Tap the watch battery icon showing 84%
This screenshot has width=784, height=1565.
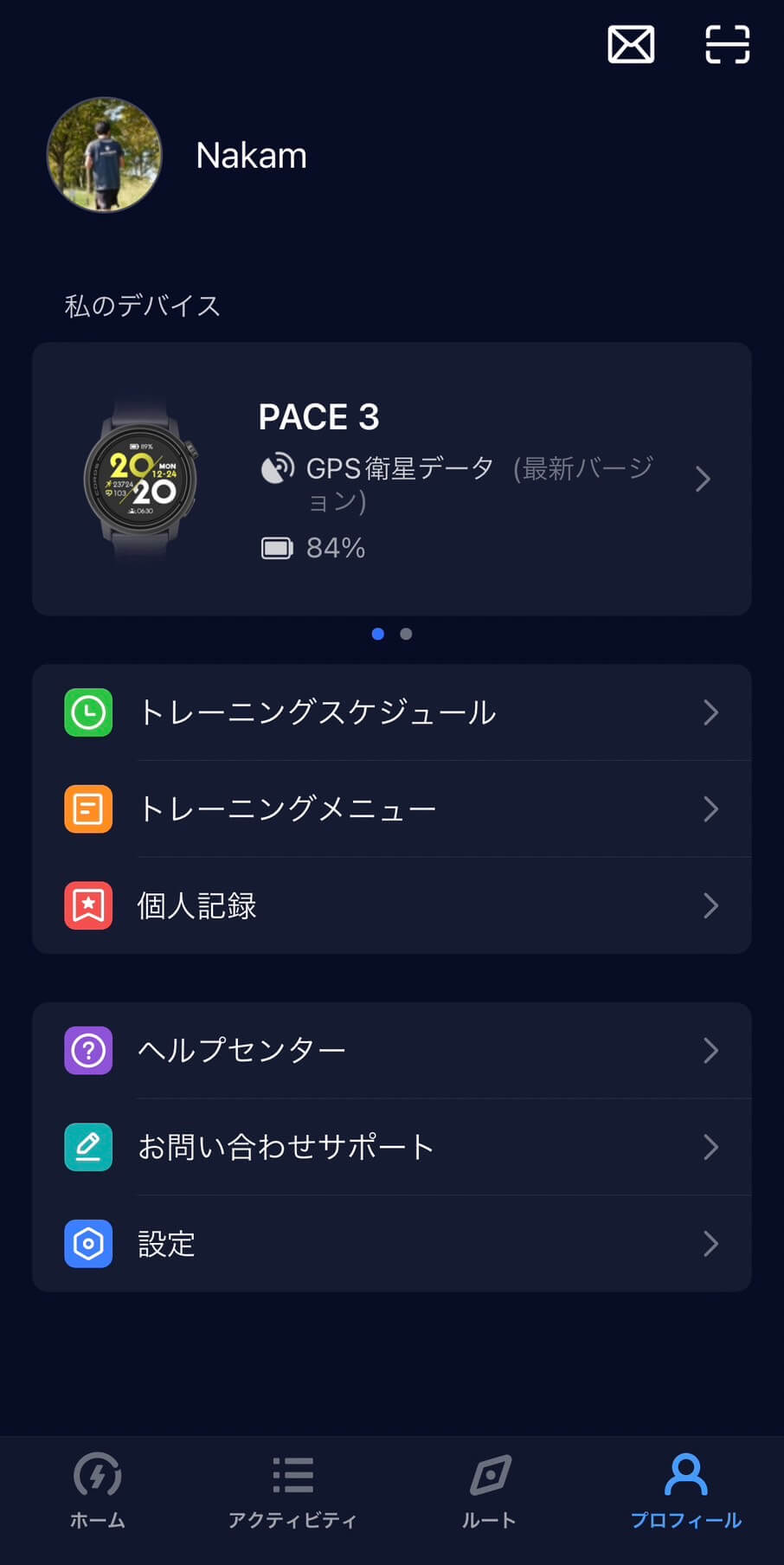pos(278,547)
